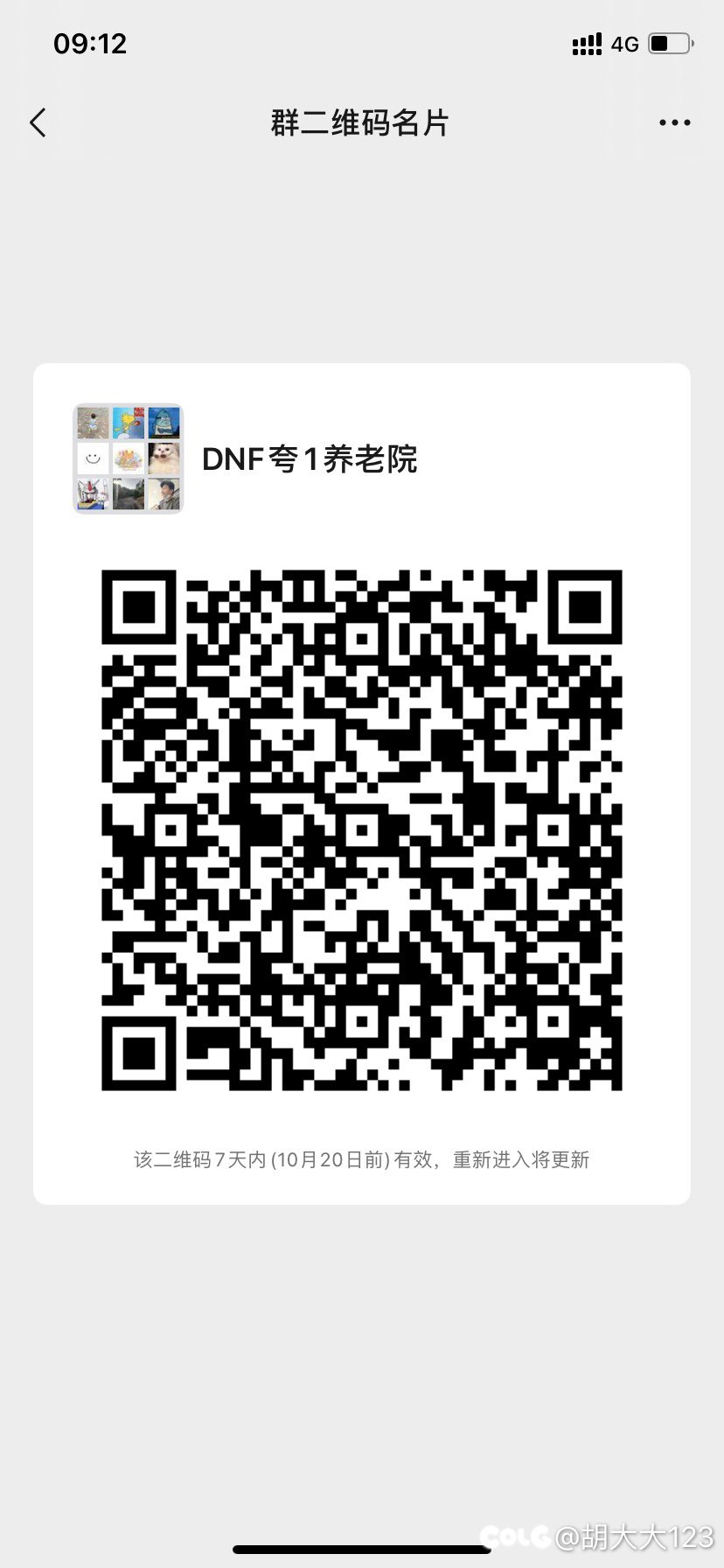Tap the QR expiry notice text
Image resolution: width=724 pixels, height=1568 pixels.
[x=362, y=1158]
